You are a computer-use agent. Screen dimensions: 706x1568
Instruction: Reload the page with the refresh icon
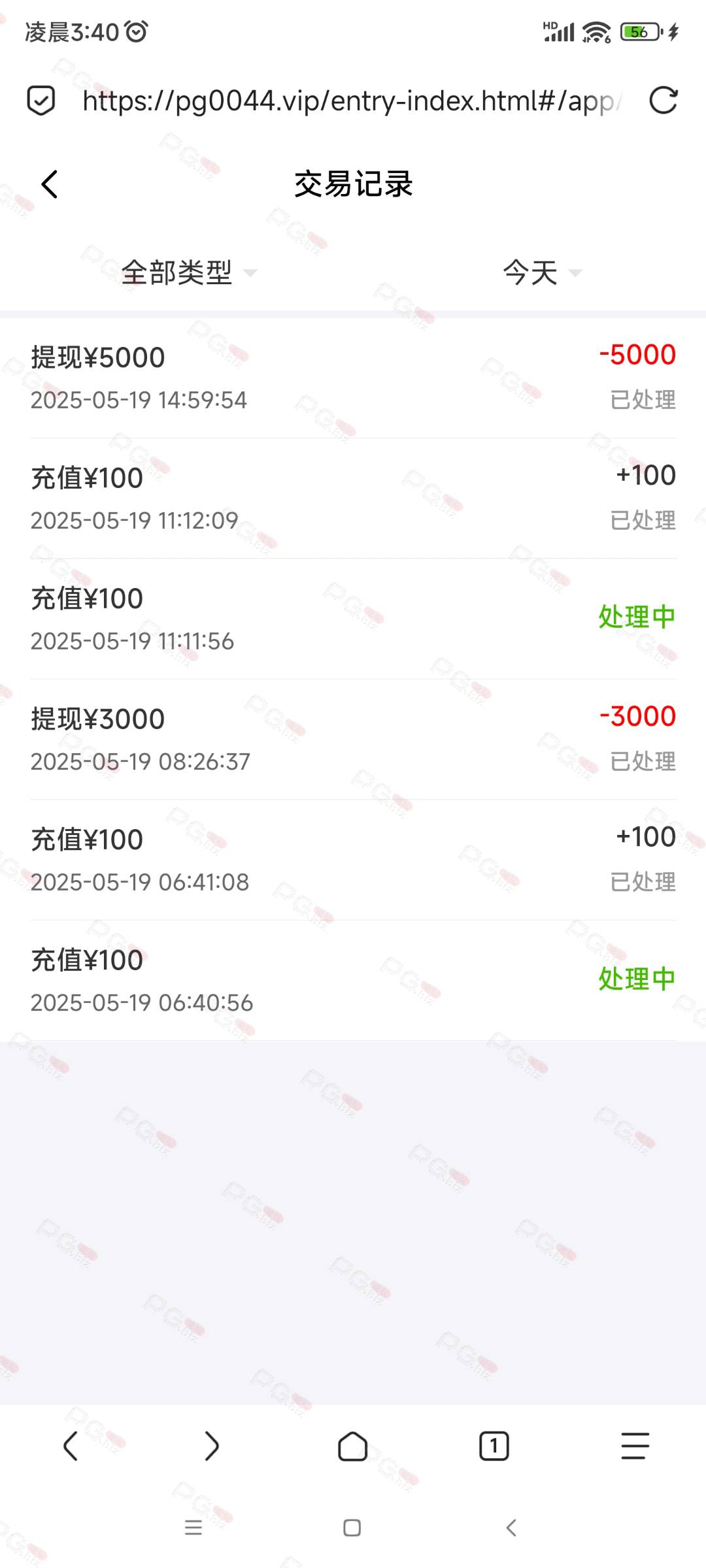tap(663, 101)
